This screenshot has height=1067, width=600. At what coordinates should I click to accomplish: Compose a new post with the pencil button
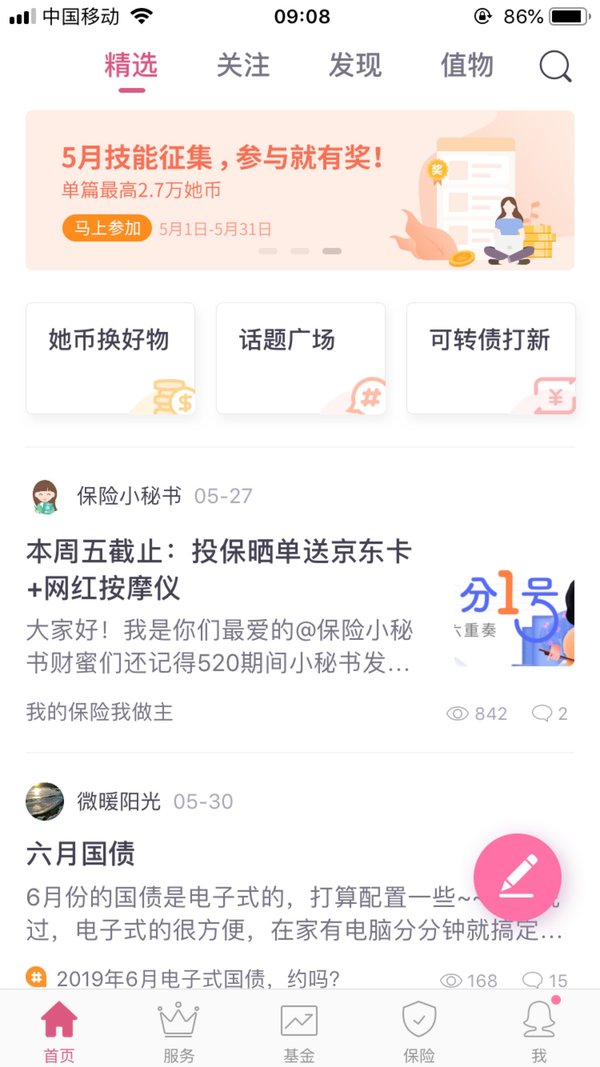point(518,878)
